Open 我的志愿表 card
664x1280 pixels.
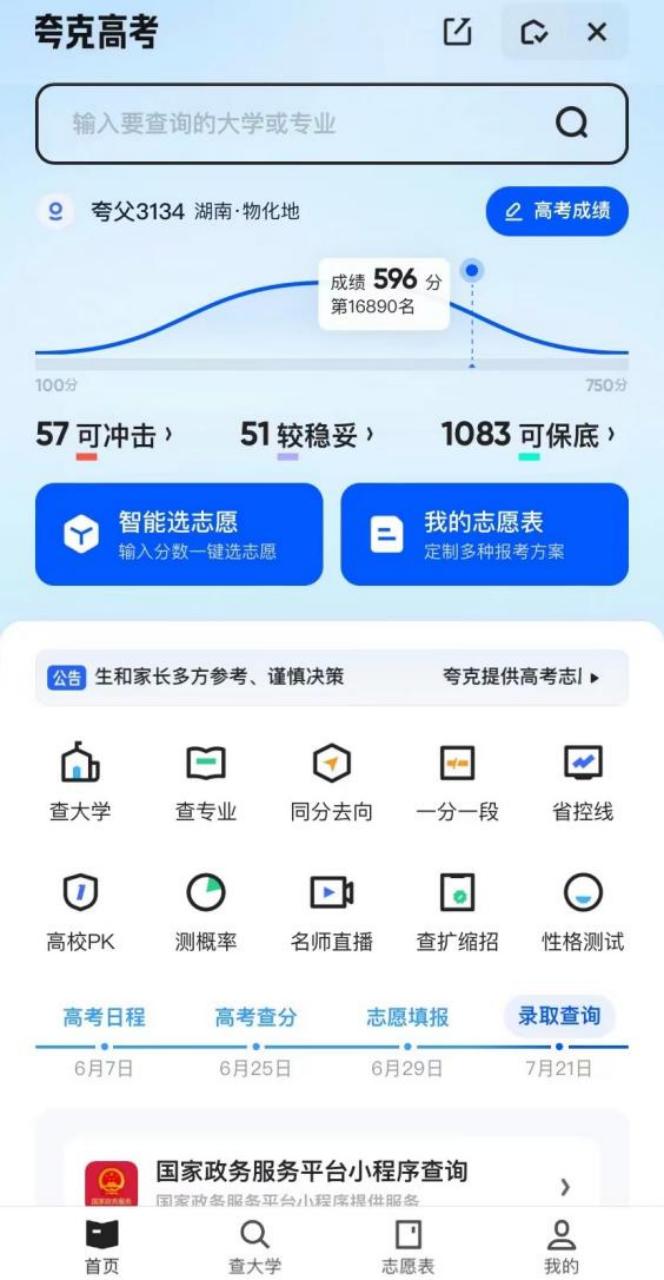pyautogui.click(x=484, y=534)
